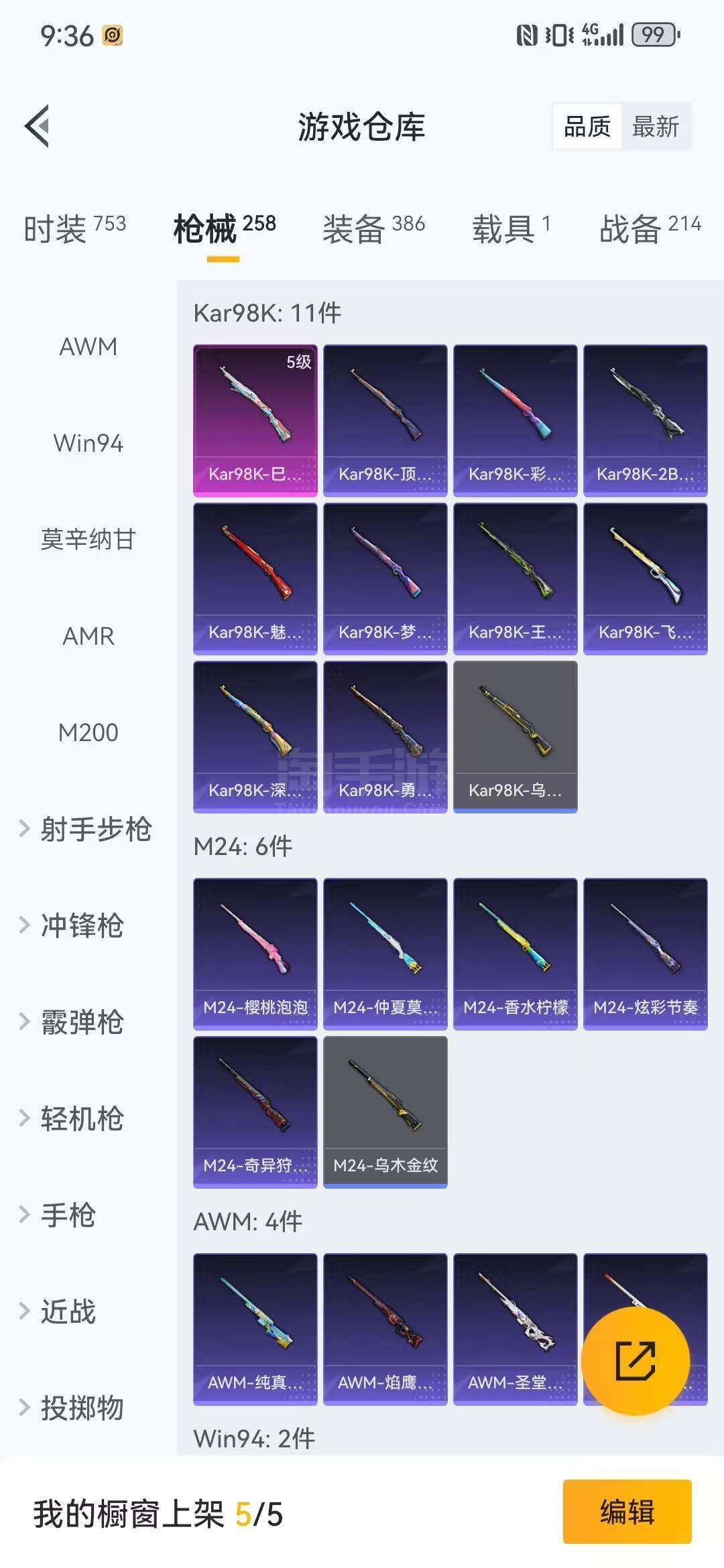Image resolution: width=724 pixels, height=1568 pixels.
Task: Open the AWM-焰鹰 skin
Action: coord(385,1328)
